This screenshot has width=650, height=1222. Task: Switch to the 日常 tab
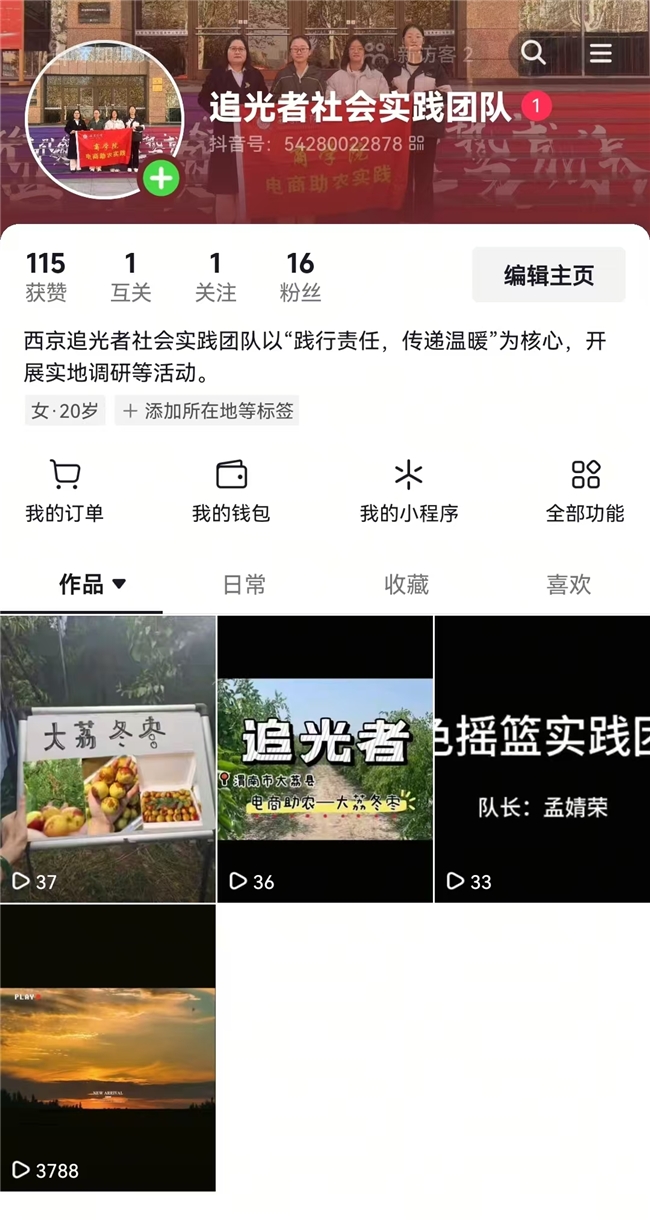click(244, 585)
